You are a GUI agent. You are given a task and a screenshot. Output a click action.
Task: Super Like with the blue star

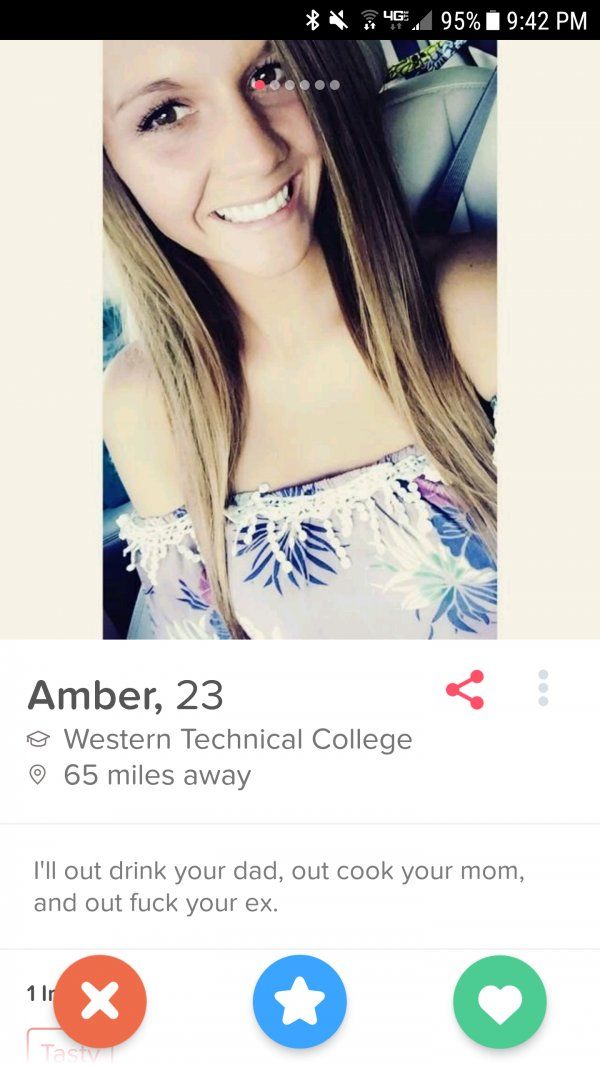[300, 1001]
